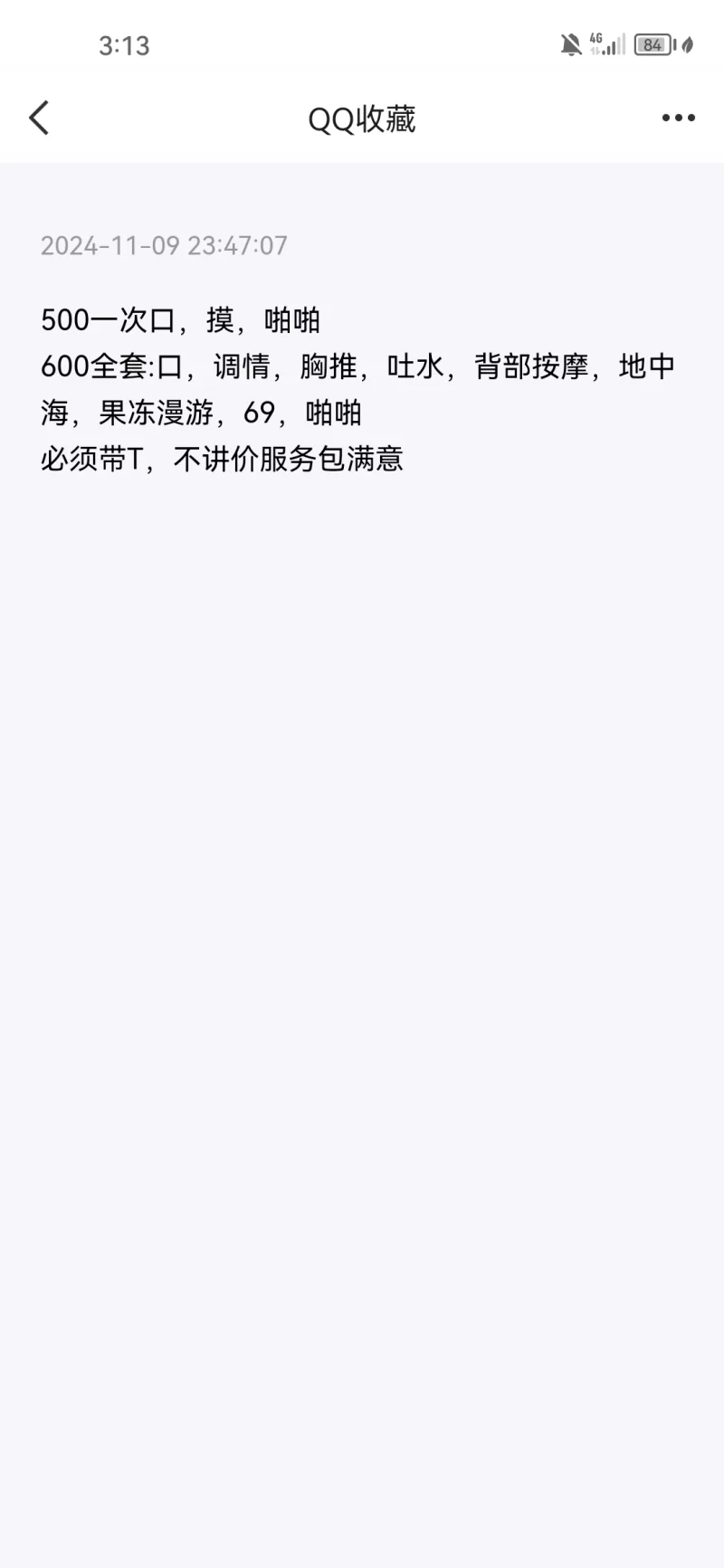Go back from QQ收藏
Screen dimensions: 724x1568
39,119
